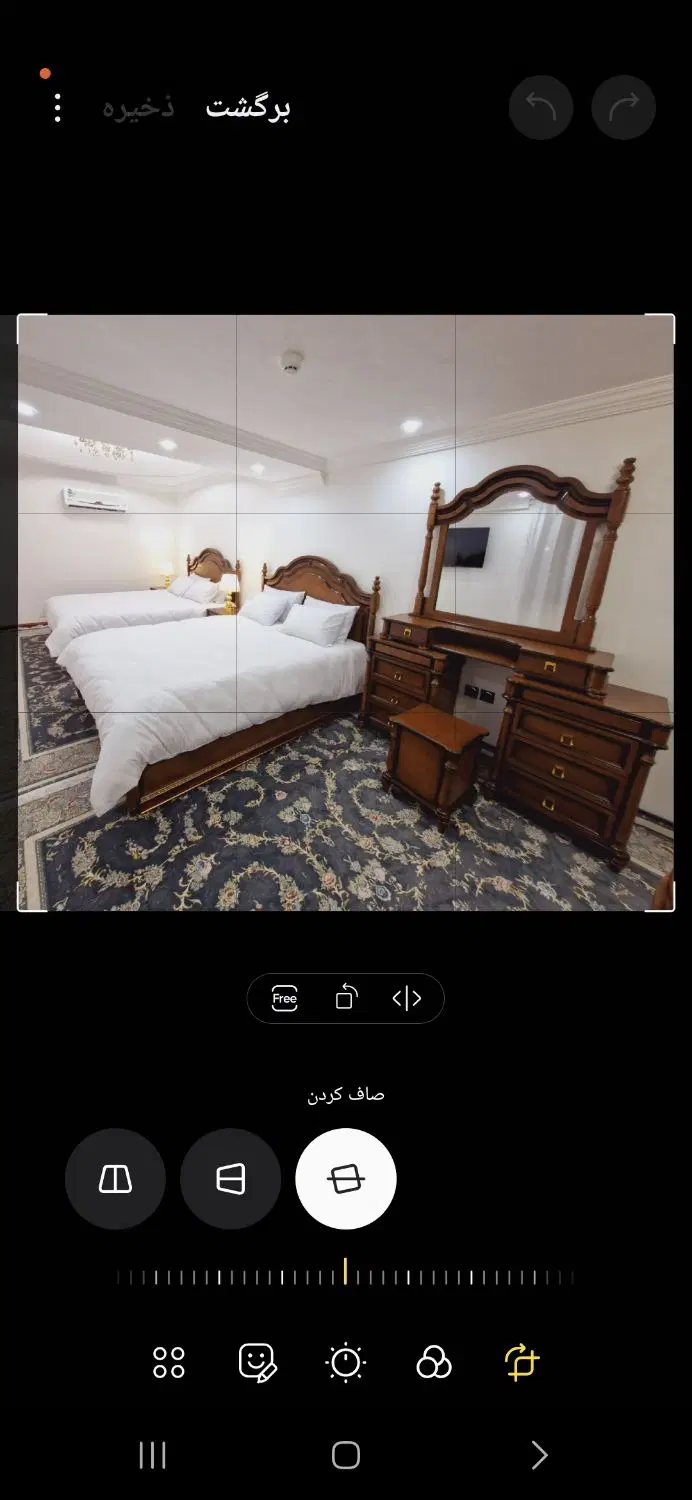This screenshot has width=692, height=1500.
Task: Switch to the crop and rotate tab
Action: 522,1362
